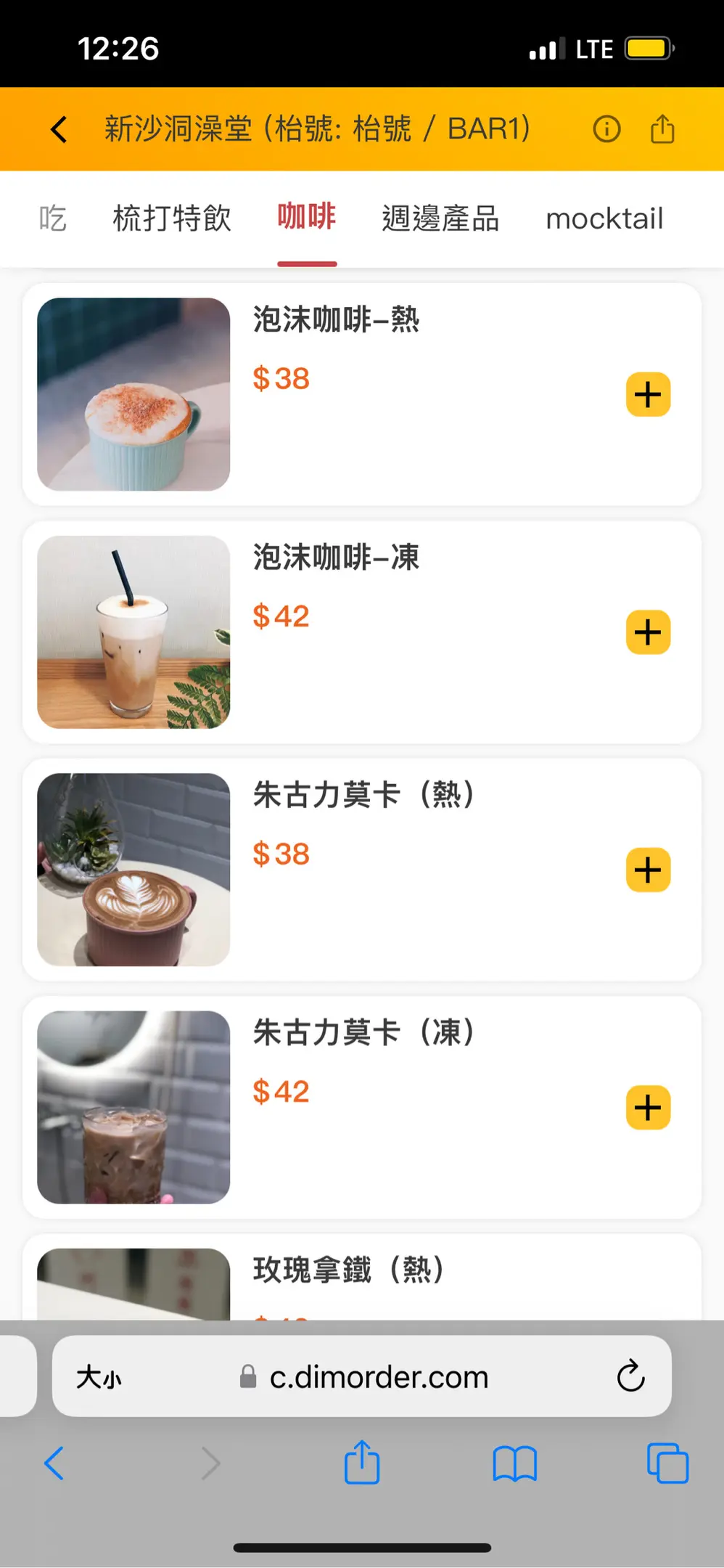View the 泡沫咖啡–熱 photo
Image resolution: width=724 pixels, height=1568 pixels.
pyautogui.click(x=133, y=394)
